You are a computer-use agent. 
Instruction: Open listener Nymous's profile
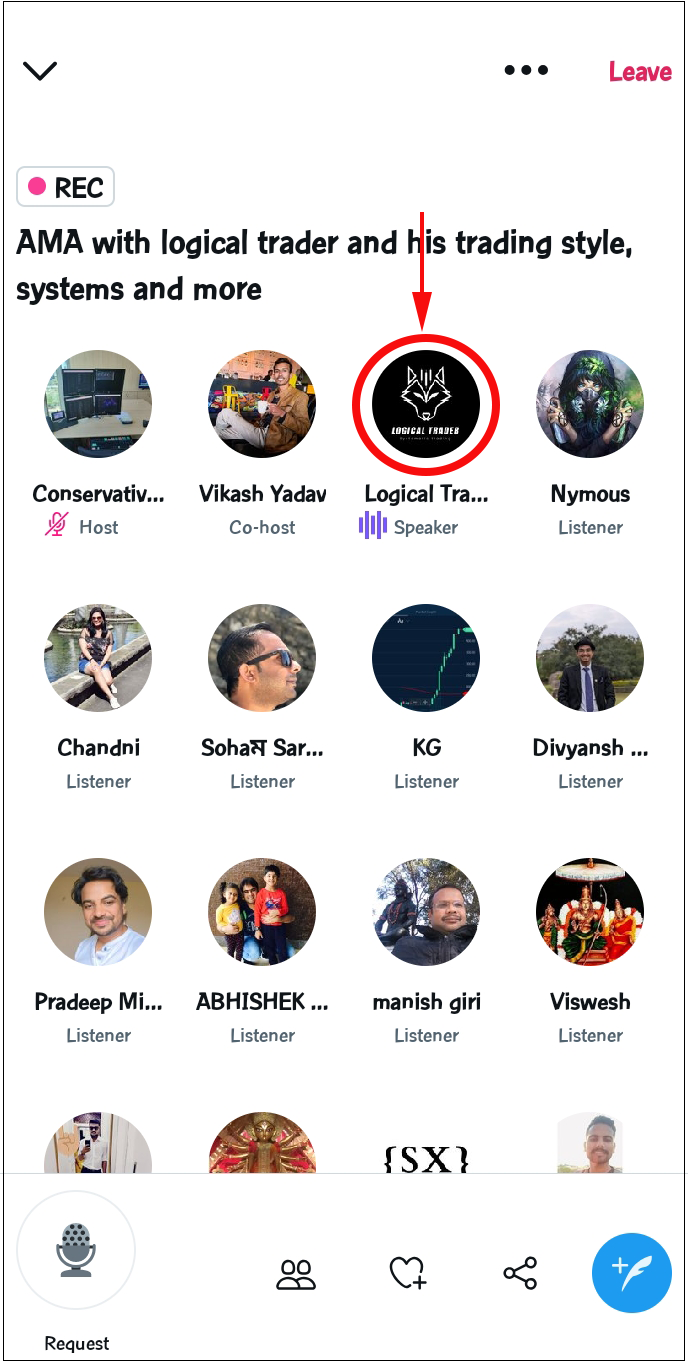click(x=590, y=404)
